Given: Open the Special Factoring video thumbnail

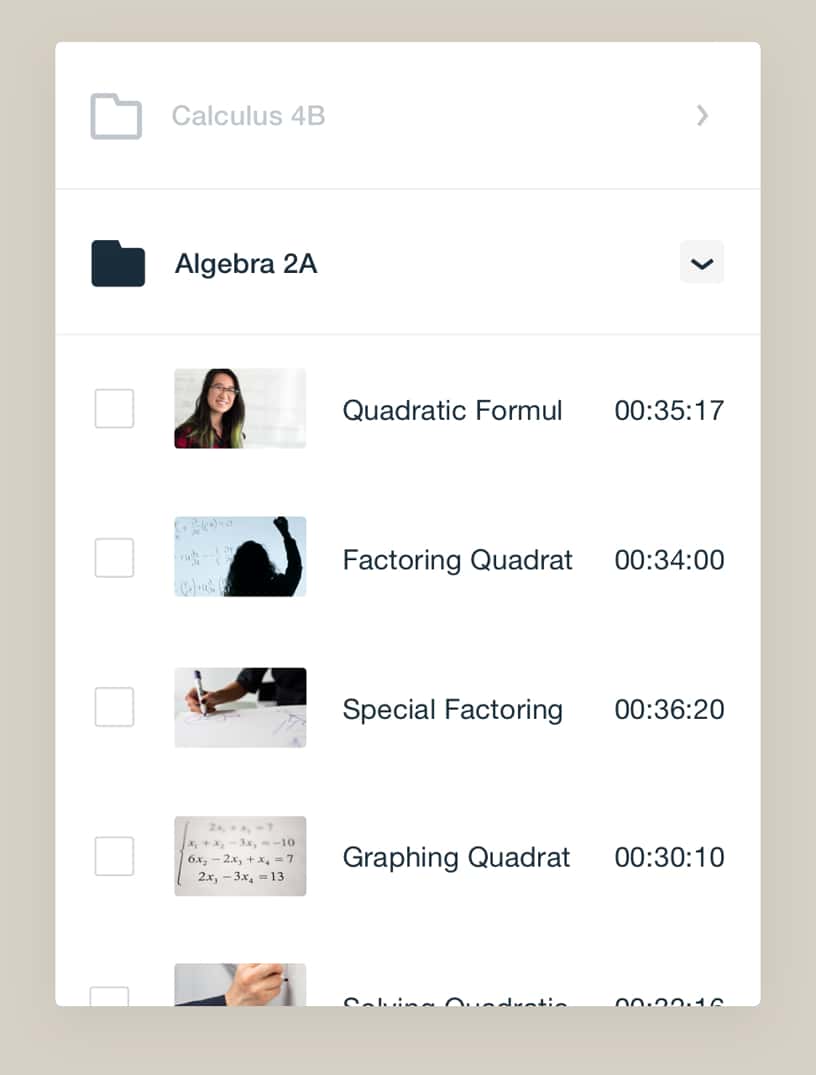Looking at the screenshot, I should click(x=240, y=707).
